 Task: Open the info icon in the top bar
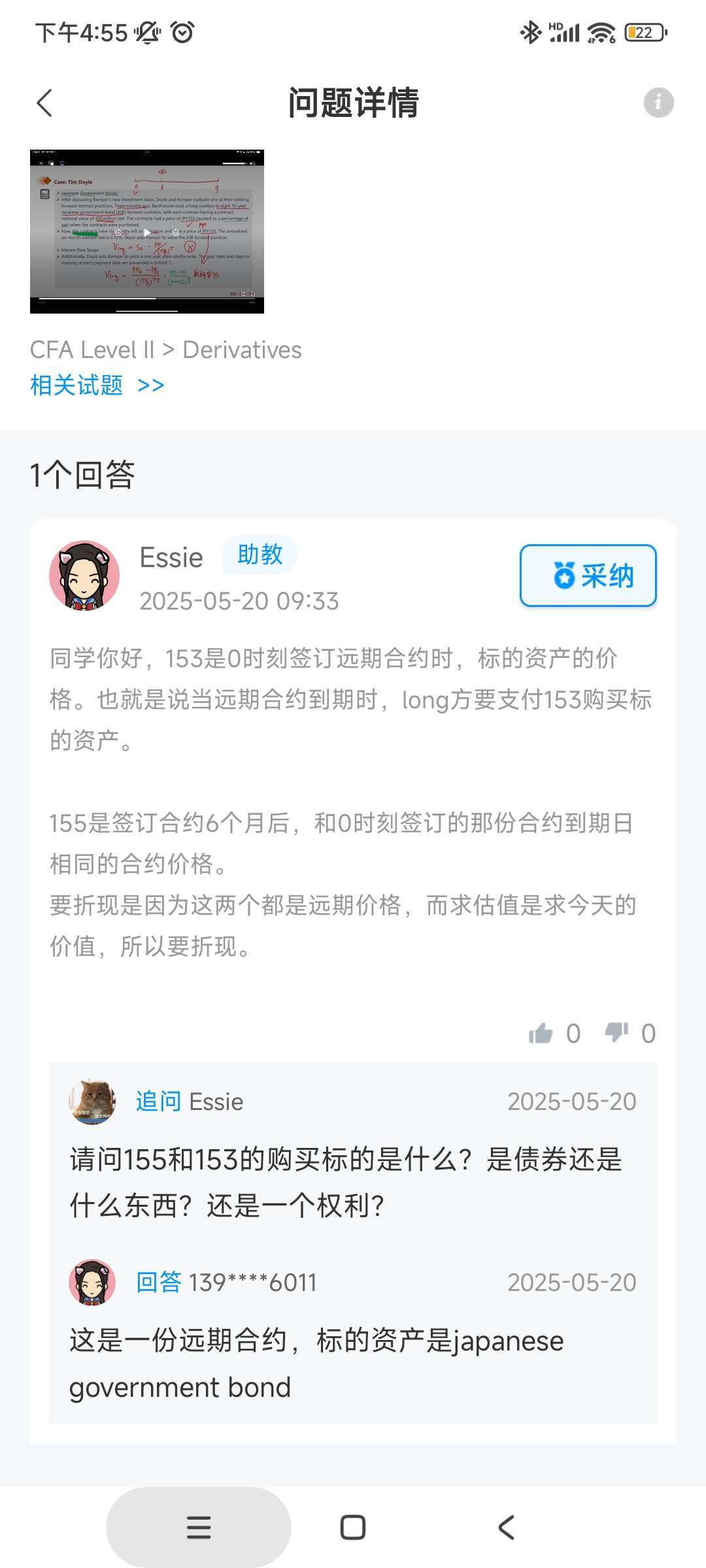658,103
